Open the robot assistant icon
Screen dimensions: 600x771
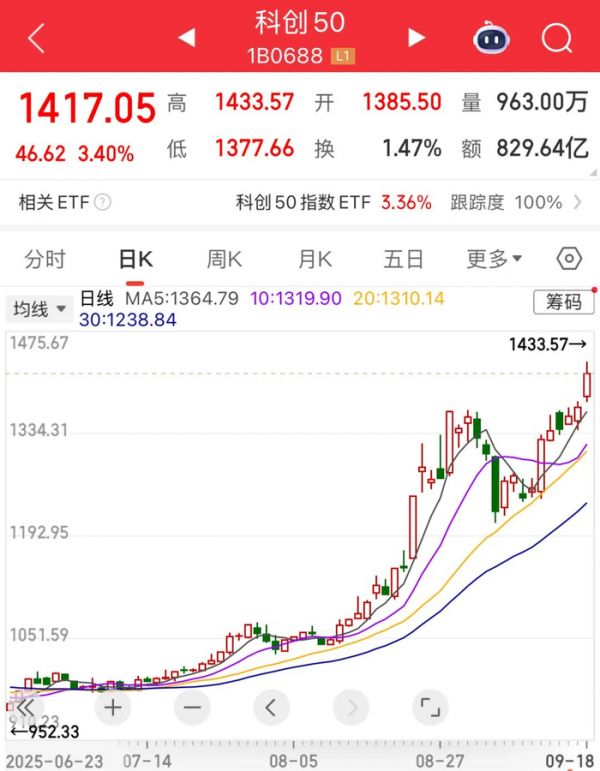tap(490, 38)
